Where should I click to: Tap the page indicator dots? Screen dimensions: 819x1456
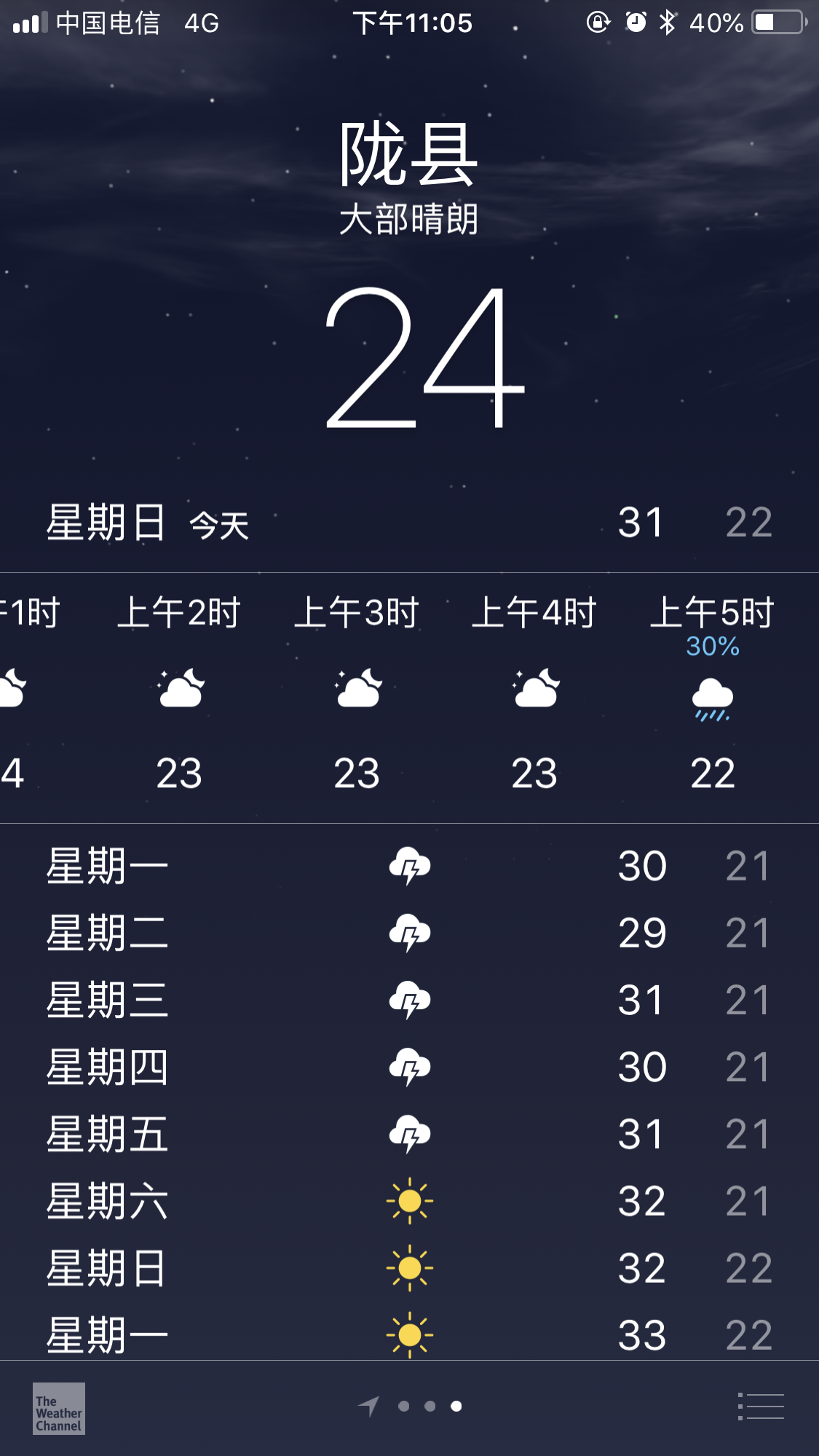(410, 1406)
